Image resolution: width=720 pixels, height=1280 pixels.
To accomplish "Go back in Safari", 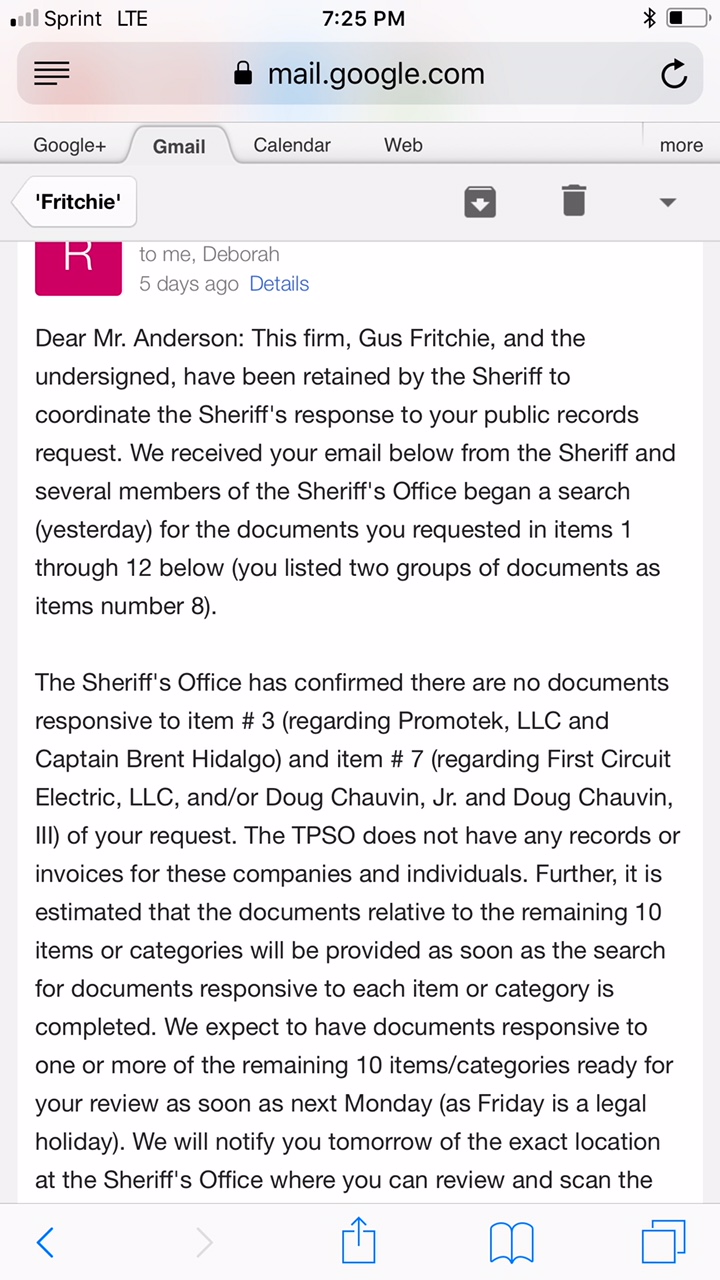I will [45, 1243].
